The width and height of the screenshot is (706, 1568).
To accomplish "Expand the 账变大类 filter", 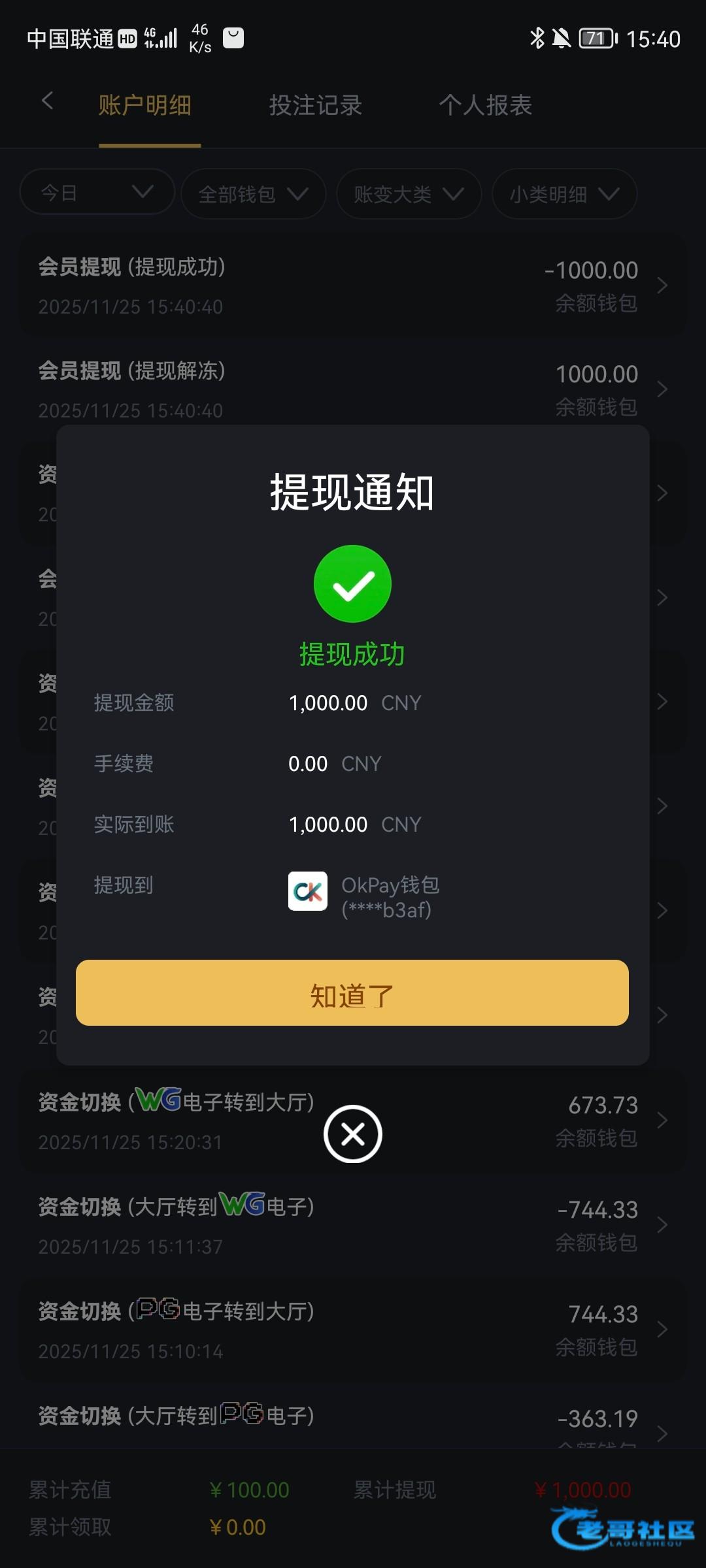I will point(409,194).
